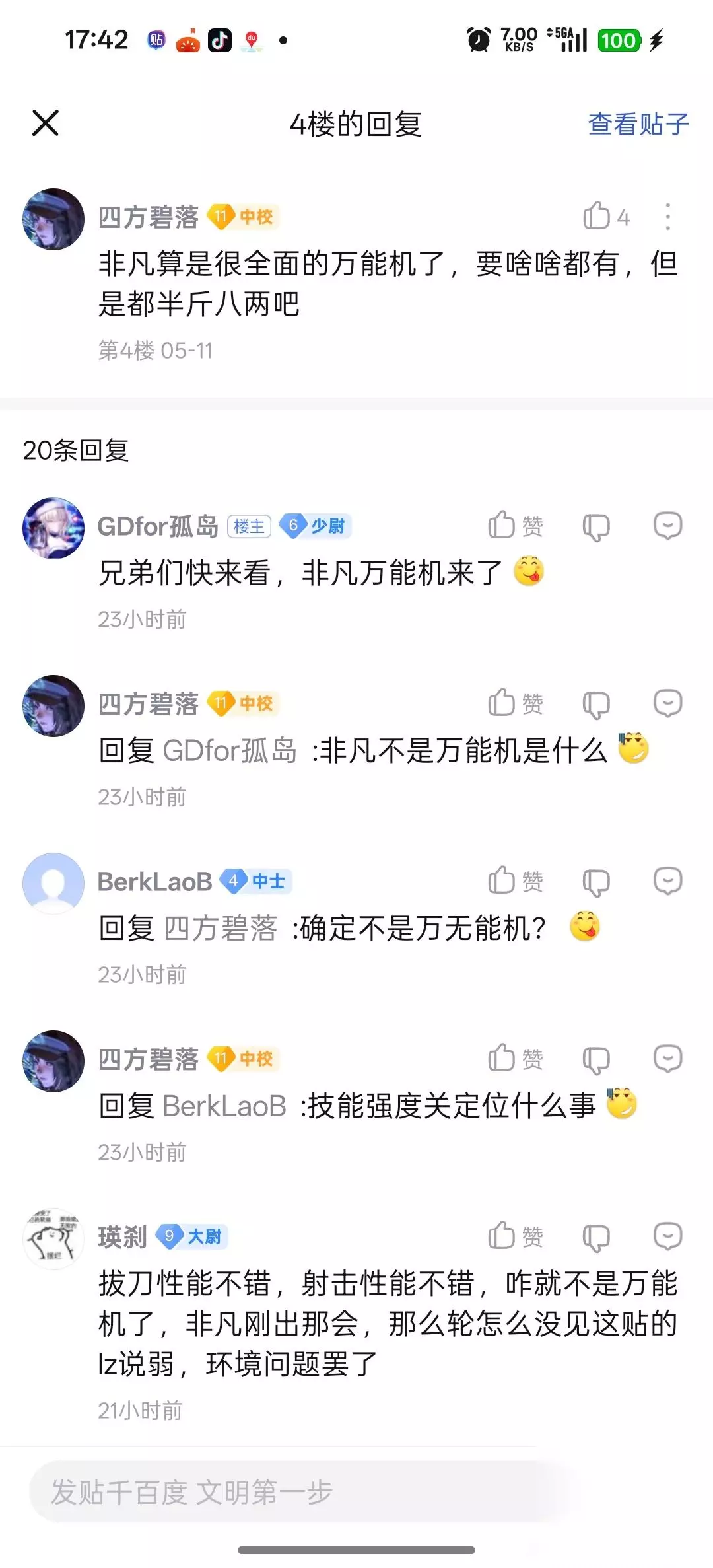This screenshot has height=1568, width=713.
Task: Like 四方碧落's reply about 非凡不是万能机是什么
Action: coord(516,703)
